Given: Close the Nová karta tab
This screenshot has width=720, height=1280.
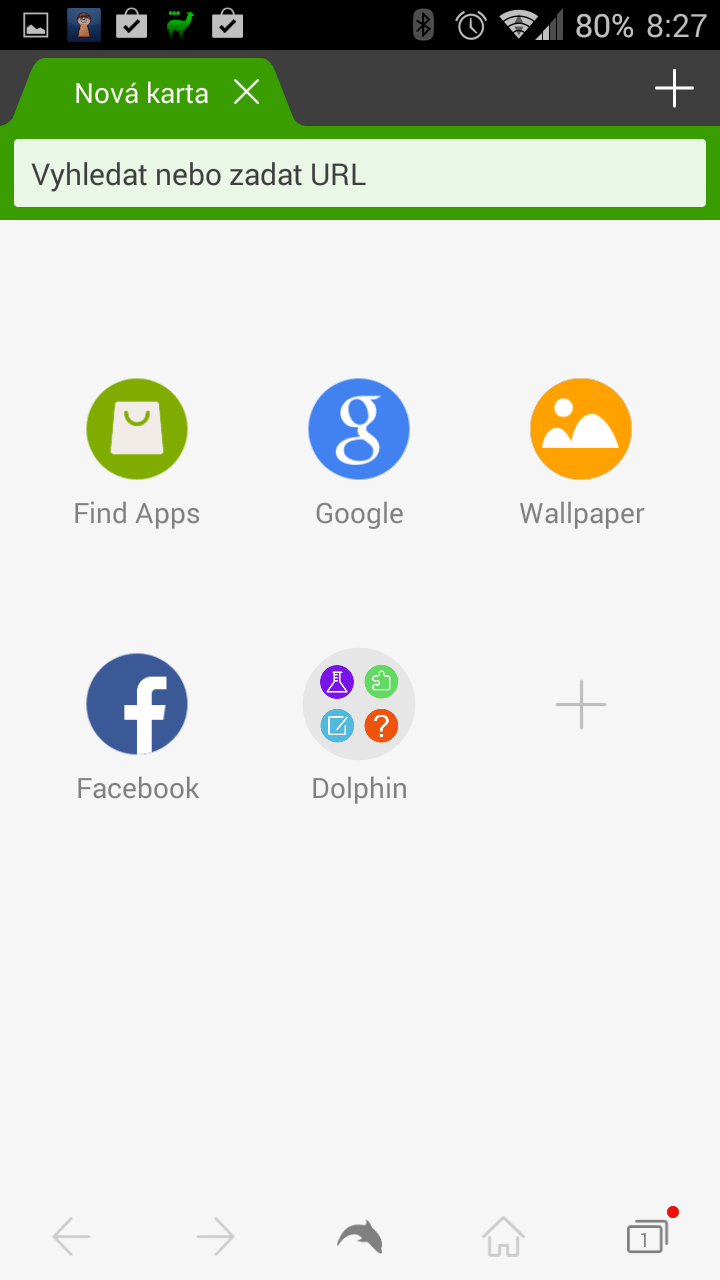Looking at the screenshot, I should [246, 93].
